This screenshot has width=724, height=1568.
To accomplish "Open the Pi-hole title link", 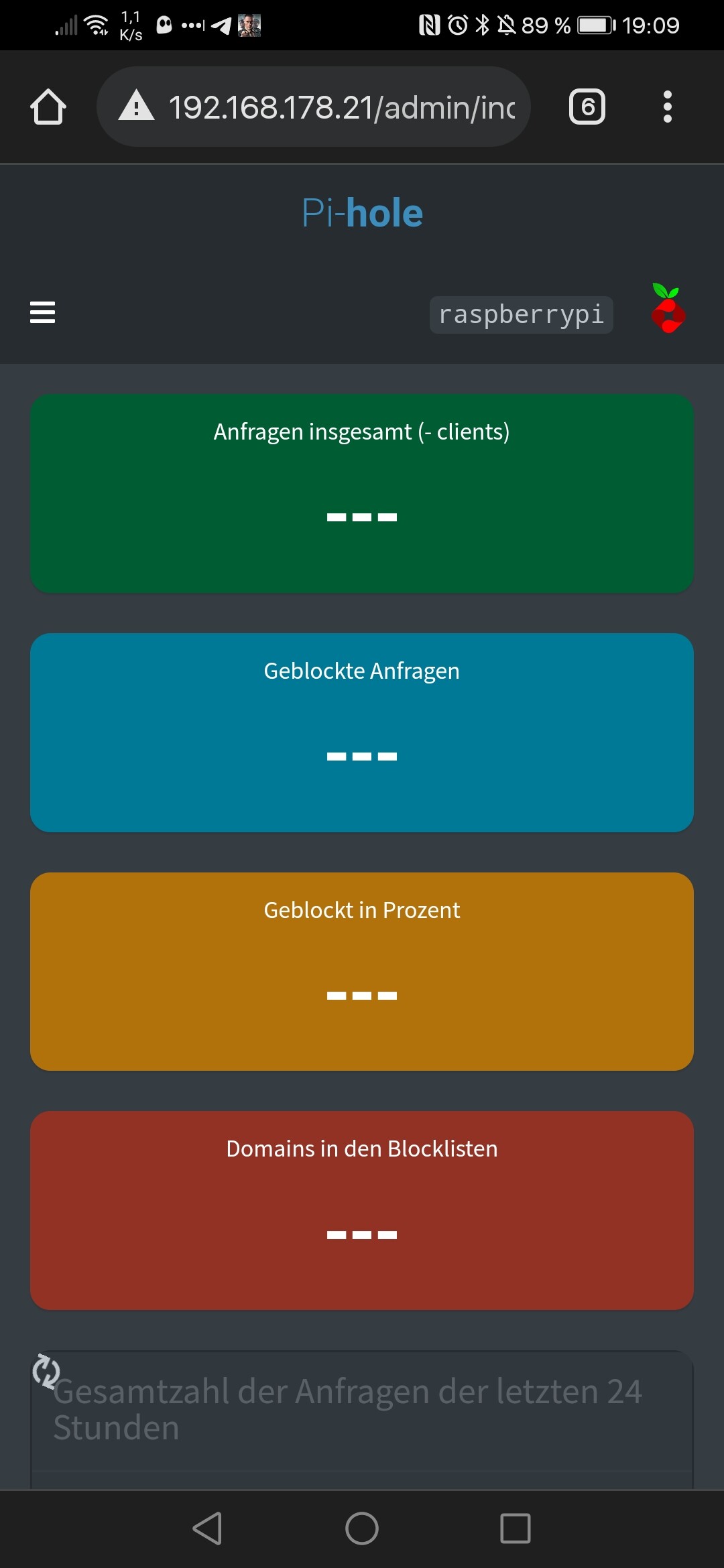I will coord(362,213).
